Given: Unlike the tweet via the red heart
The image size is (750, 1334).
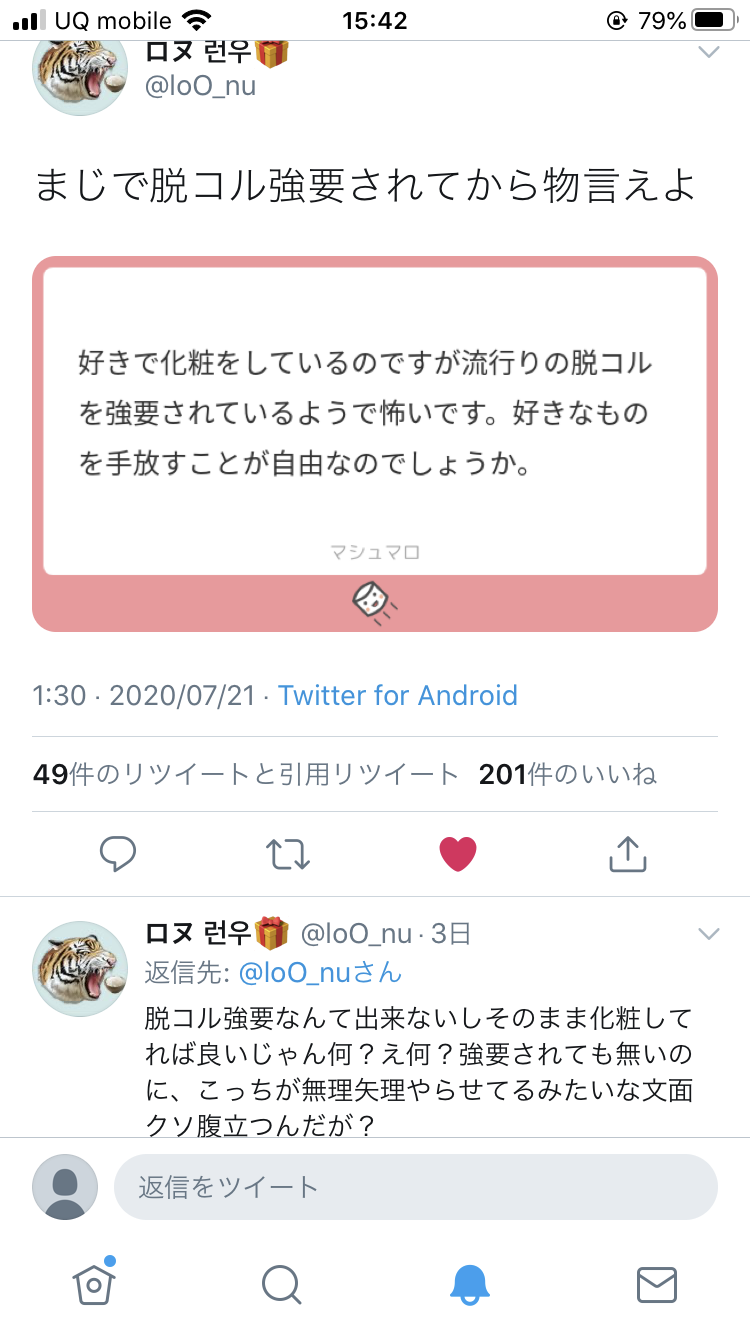Looking at the screenshot, I should 458,854.
